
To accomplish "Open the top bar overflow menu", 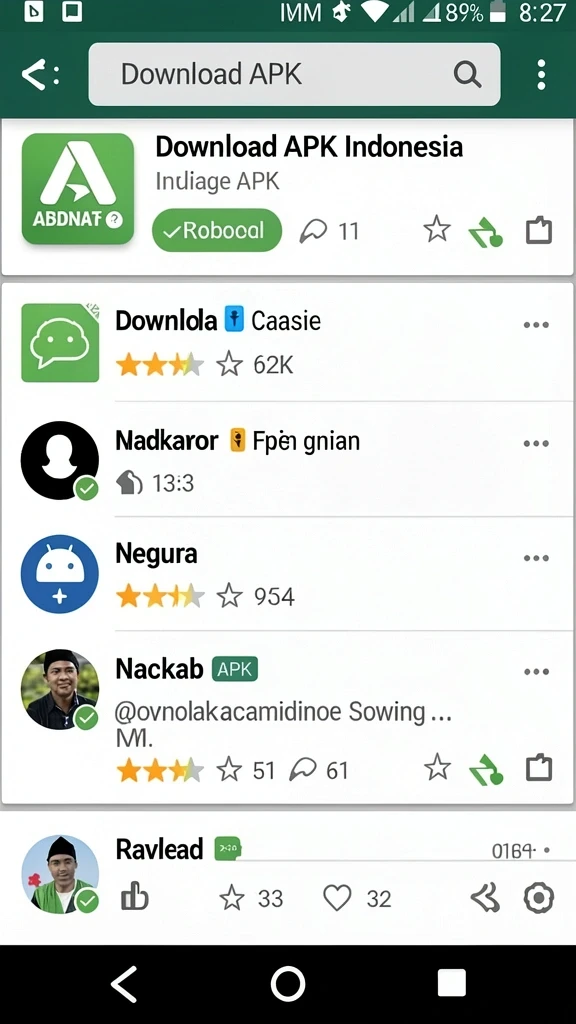I will tap(541, 74).
